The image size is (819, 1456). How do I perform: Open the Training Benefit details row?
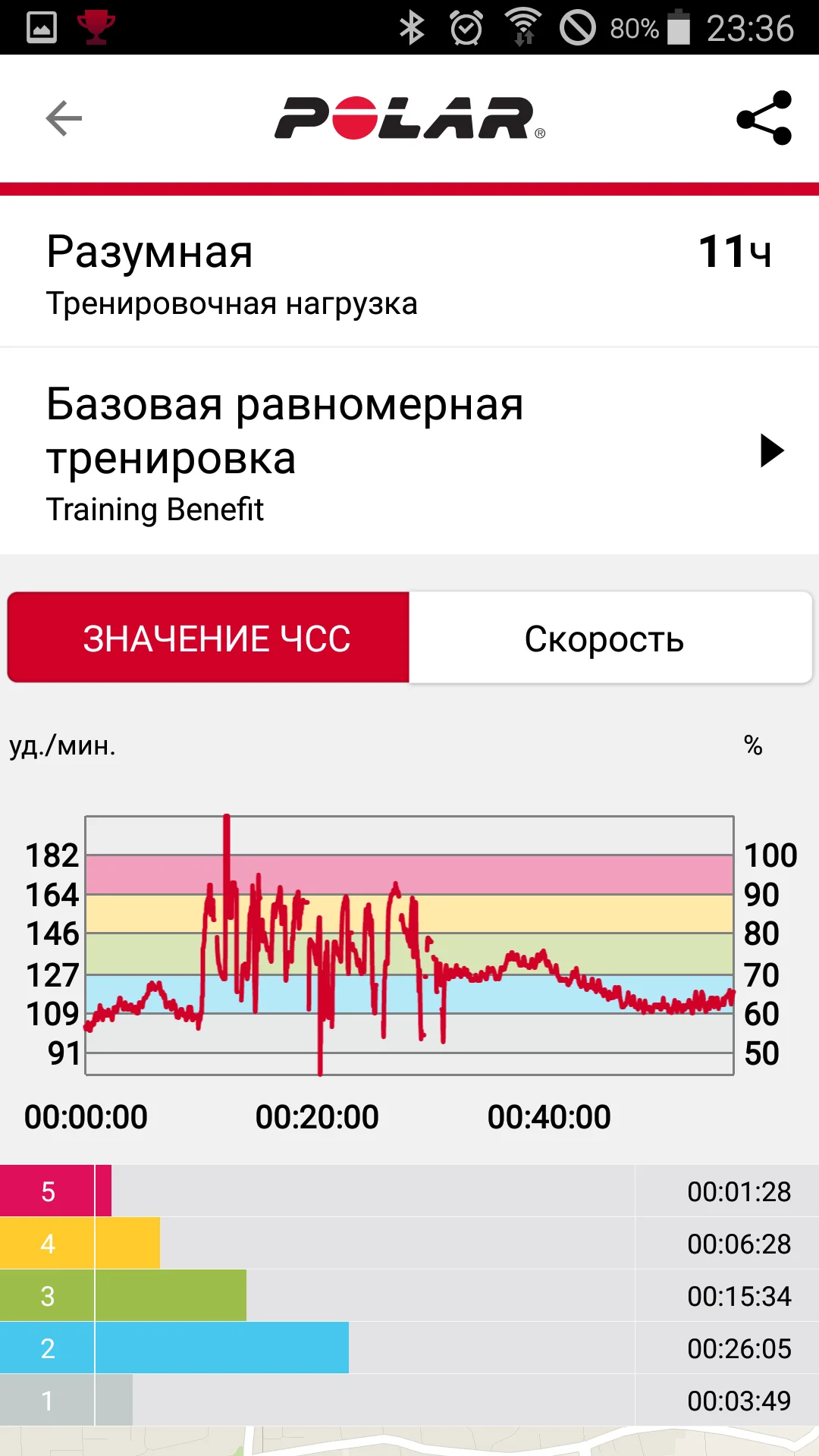(409, 452)
